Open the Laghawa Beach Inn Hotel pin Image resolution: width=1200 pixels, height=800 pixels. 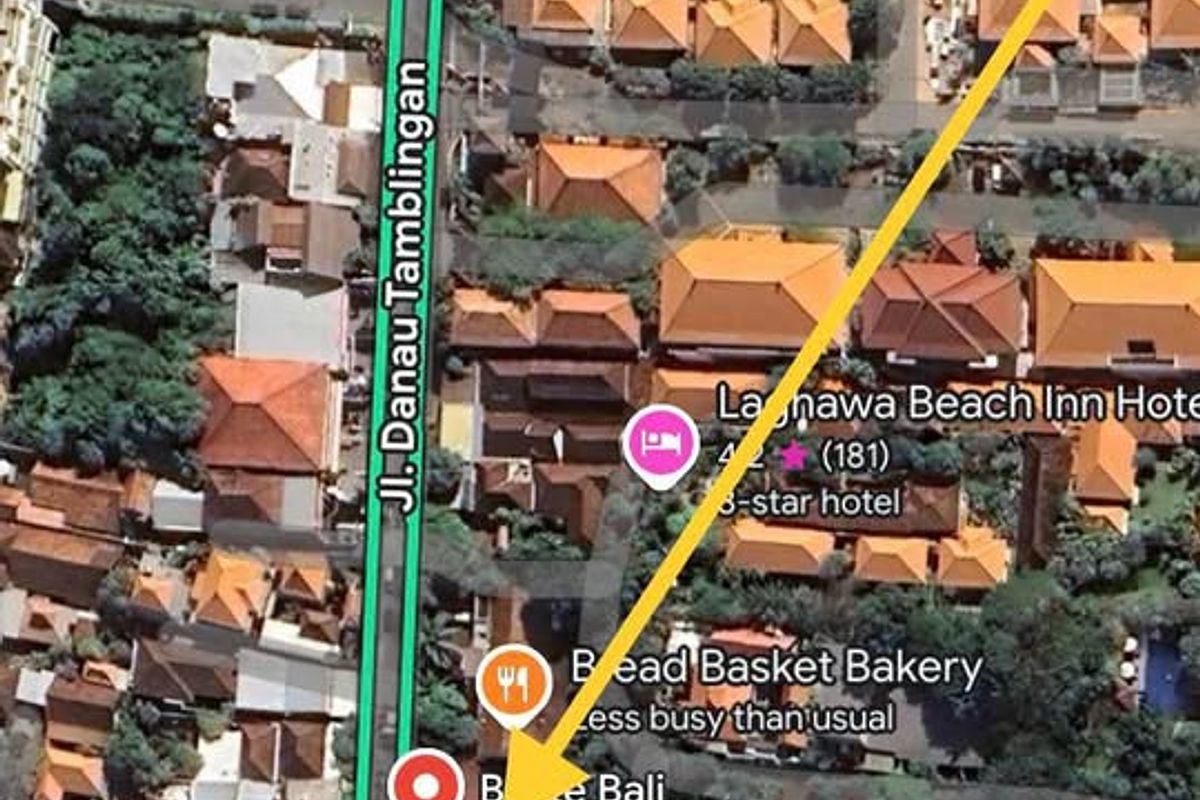660,441
